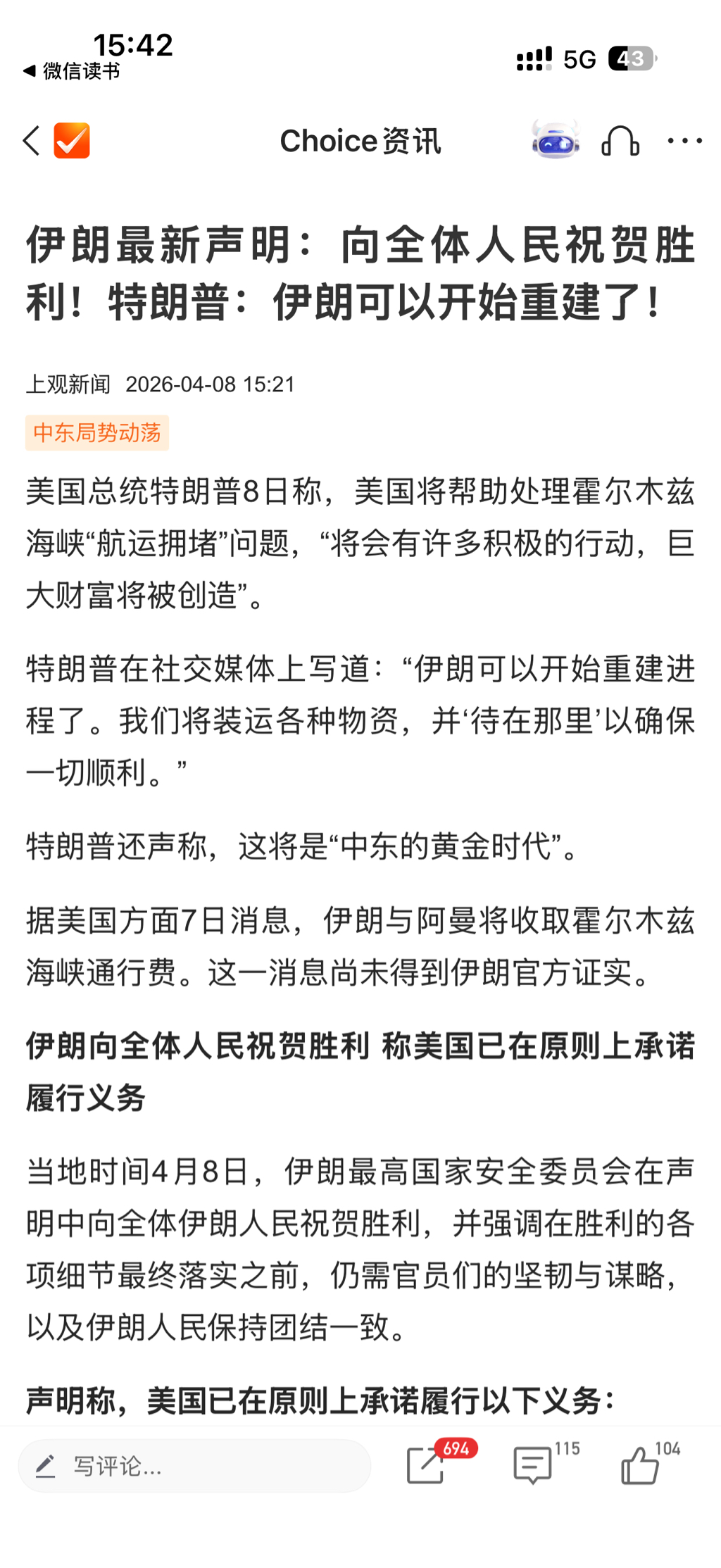Go back from the article
The height and width of the screenshot is (1568, 721).
[31, 141]
